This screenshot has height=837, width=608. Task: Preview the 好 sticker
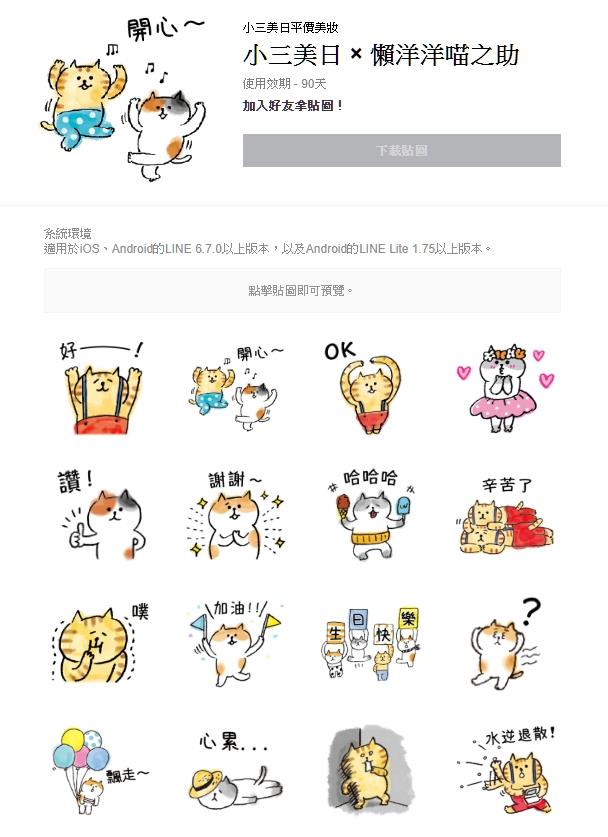click(x=103, y=386)
